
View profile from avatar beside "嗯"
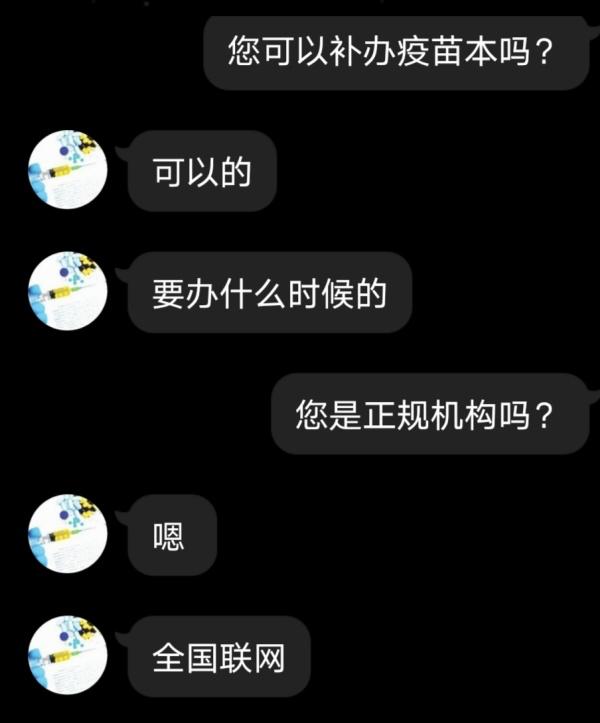67,535
